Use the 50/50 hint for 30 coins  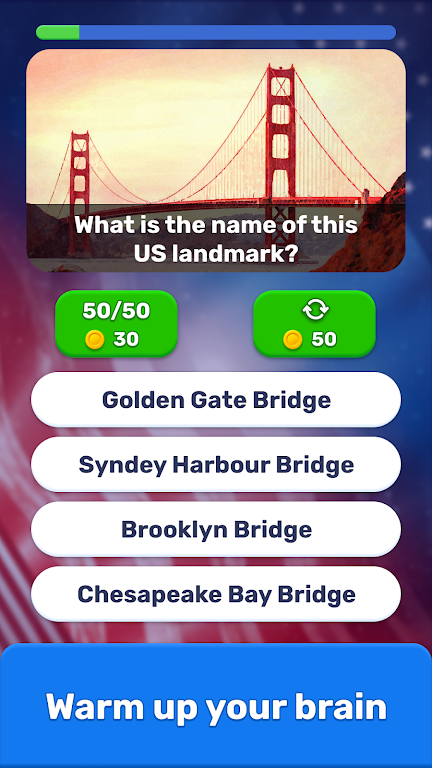coord(116,323)
